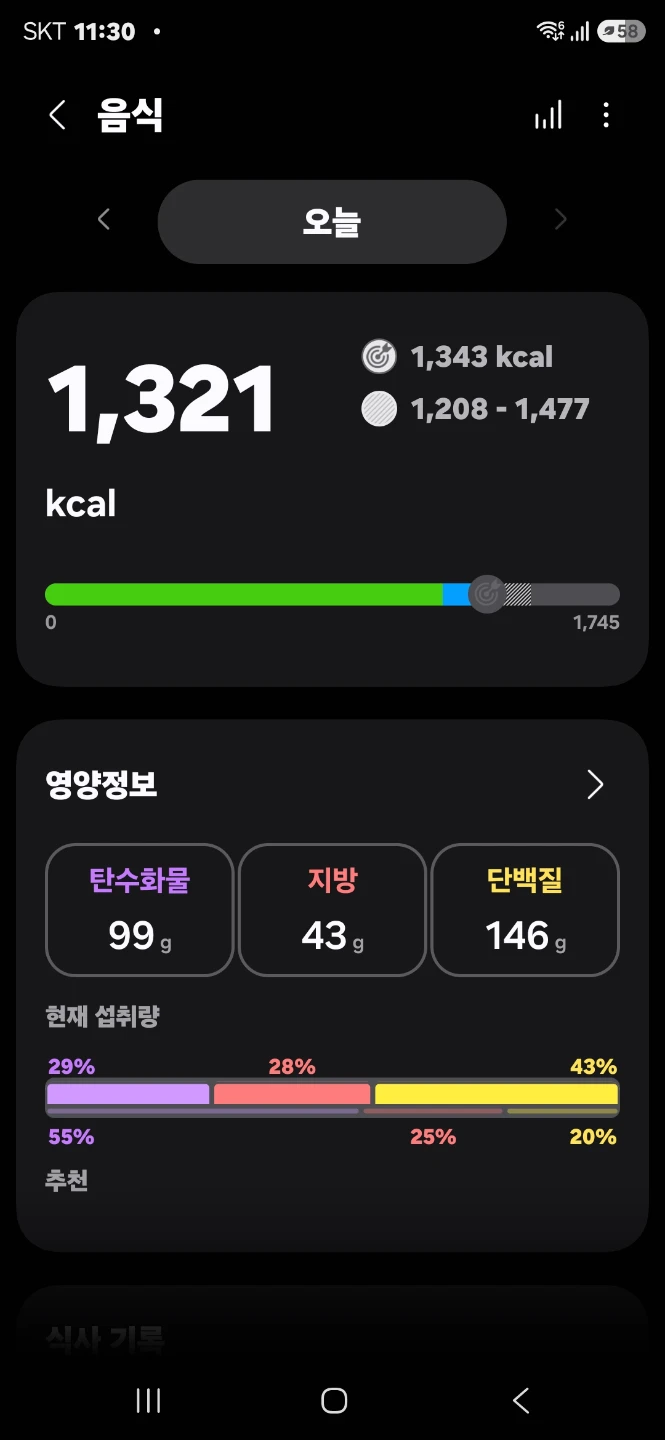
Task: Expand 영양정보 with the chevron arrow
Action: [595, 785]
